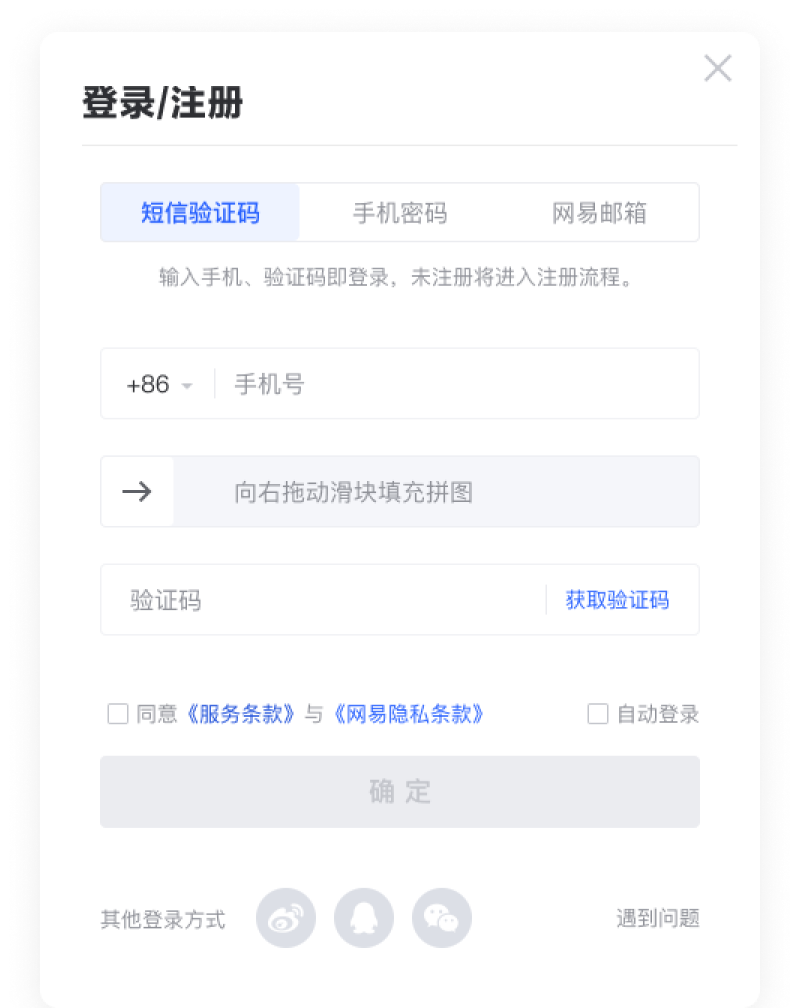
Task: Enable 自动登录 automatic login
Action: [x=597, y=714]
